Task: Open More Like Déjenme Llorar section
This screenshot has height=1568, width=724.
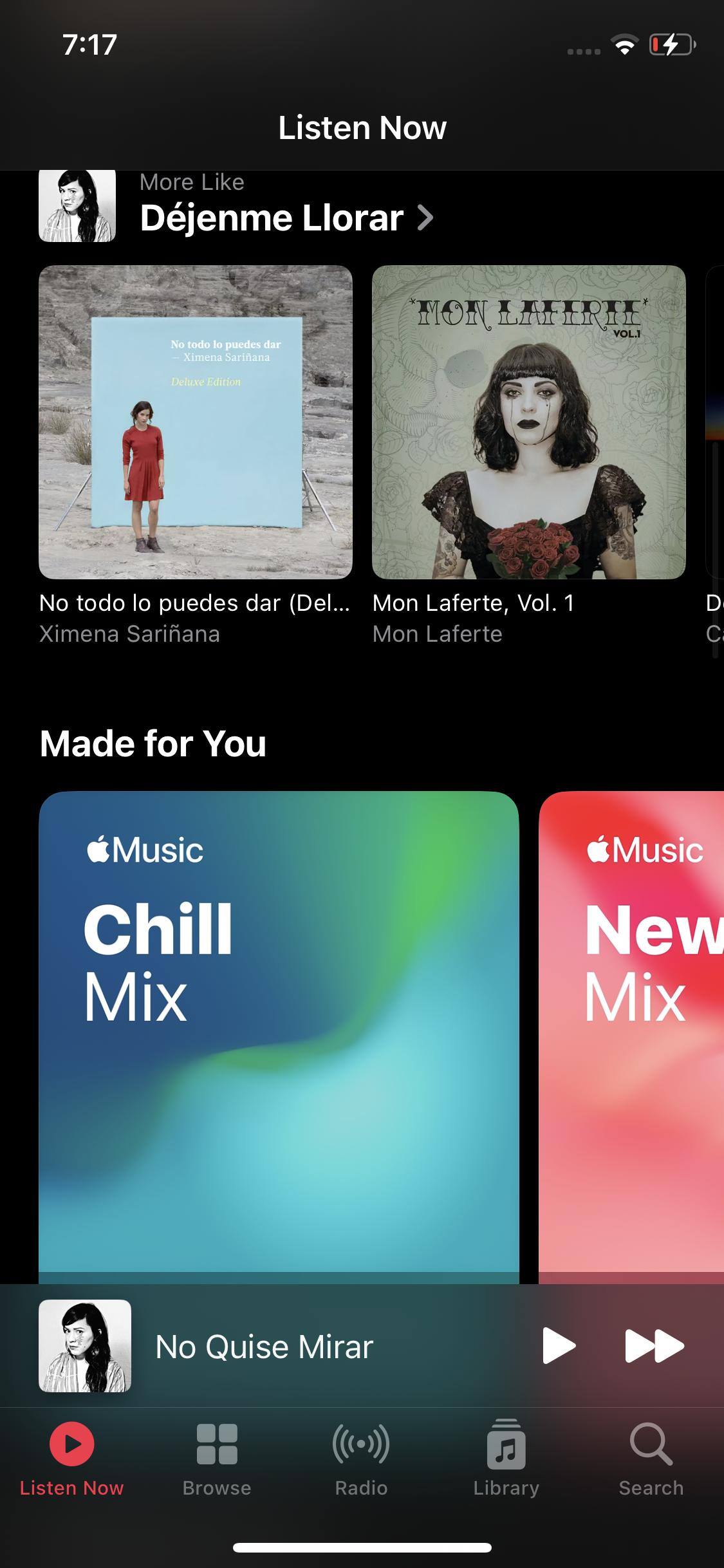Action: [x=286, y=218]
